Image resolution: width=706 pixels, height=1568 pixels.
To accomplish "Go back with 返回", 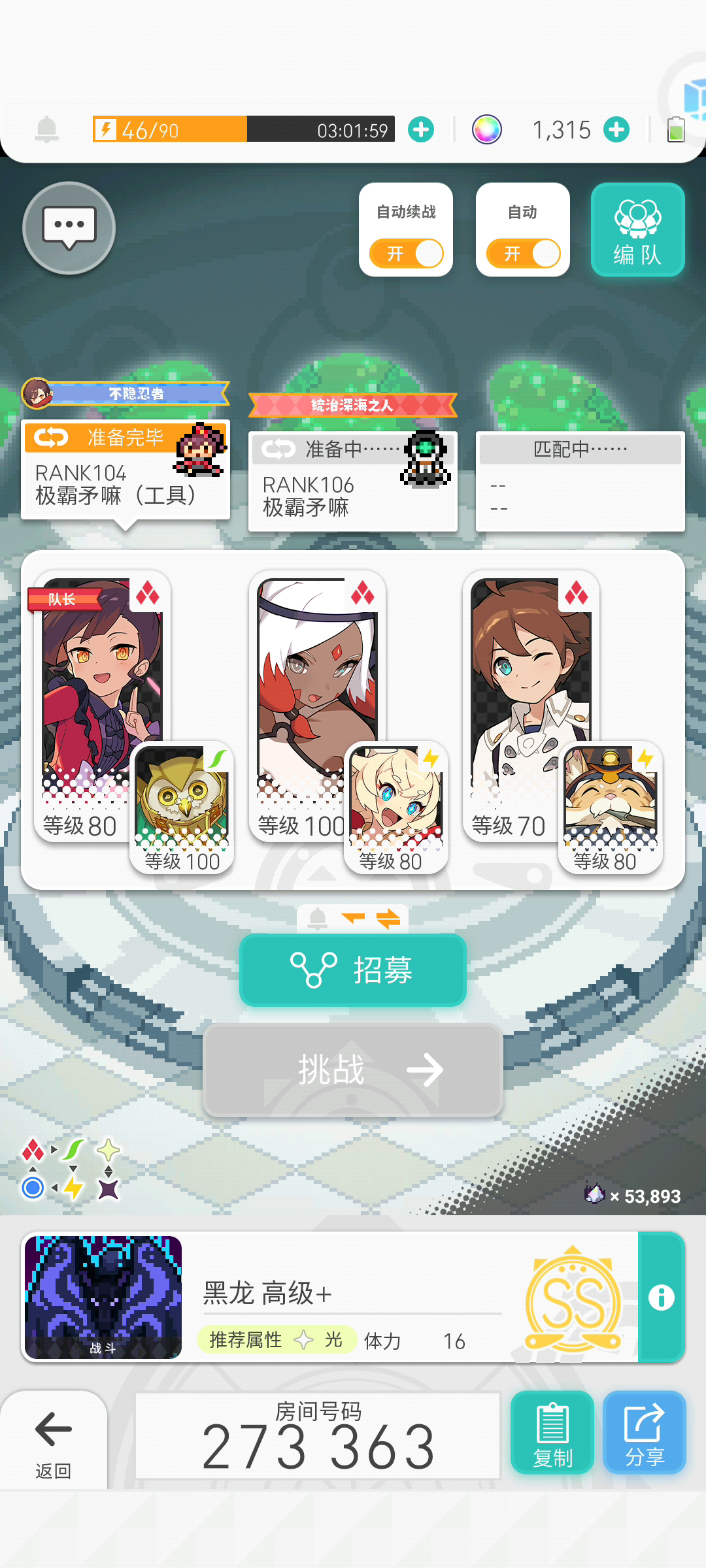I will click(53, 1441).
